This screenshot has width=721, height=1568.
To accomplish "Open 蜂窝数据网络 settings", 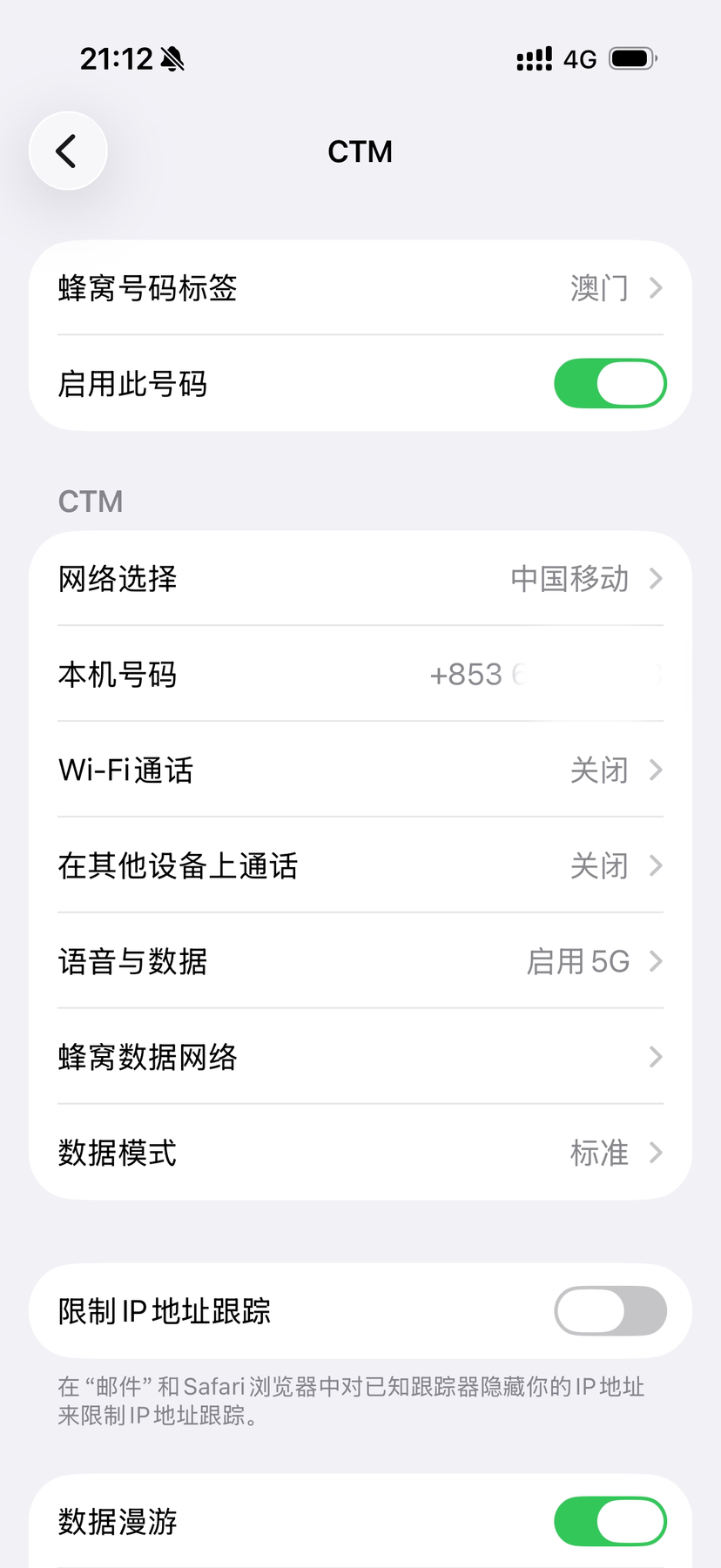I will (x=360, y=1057).
